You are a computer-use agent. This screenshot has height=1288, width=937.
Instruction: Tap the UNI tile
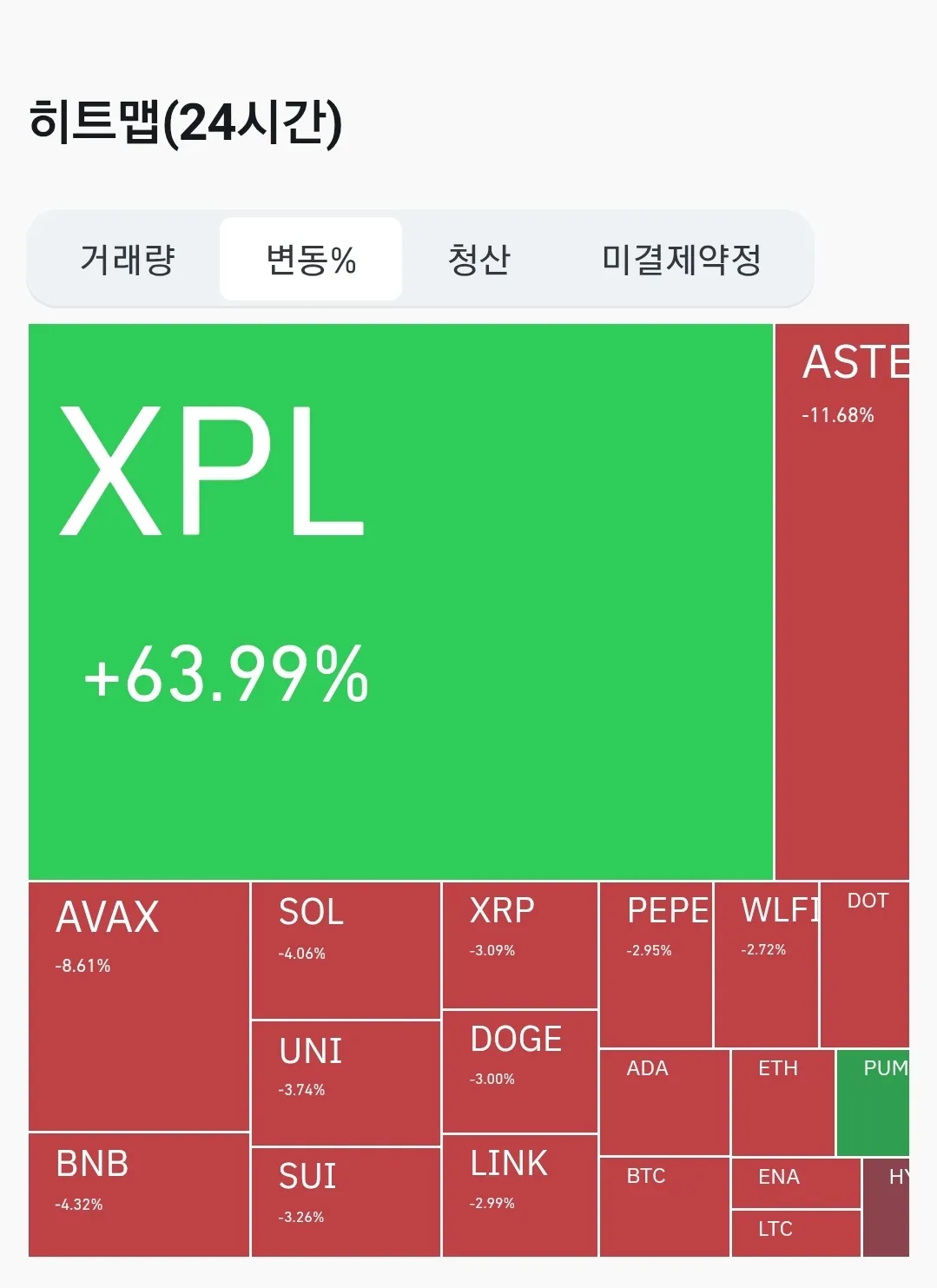click(x=346, y=1082)
